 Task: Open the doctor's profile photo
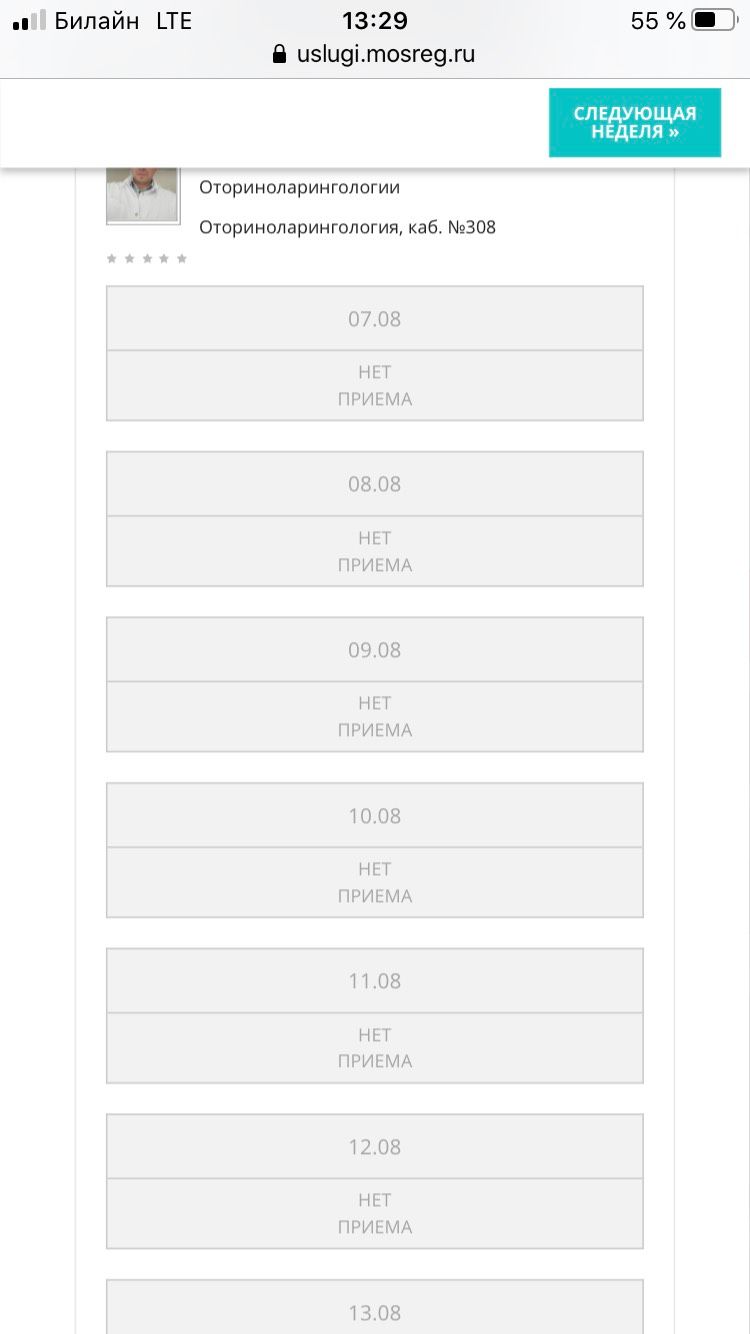[x=143, y=195]
